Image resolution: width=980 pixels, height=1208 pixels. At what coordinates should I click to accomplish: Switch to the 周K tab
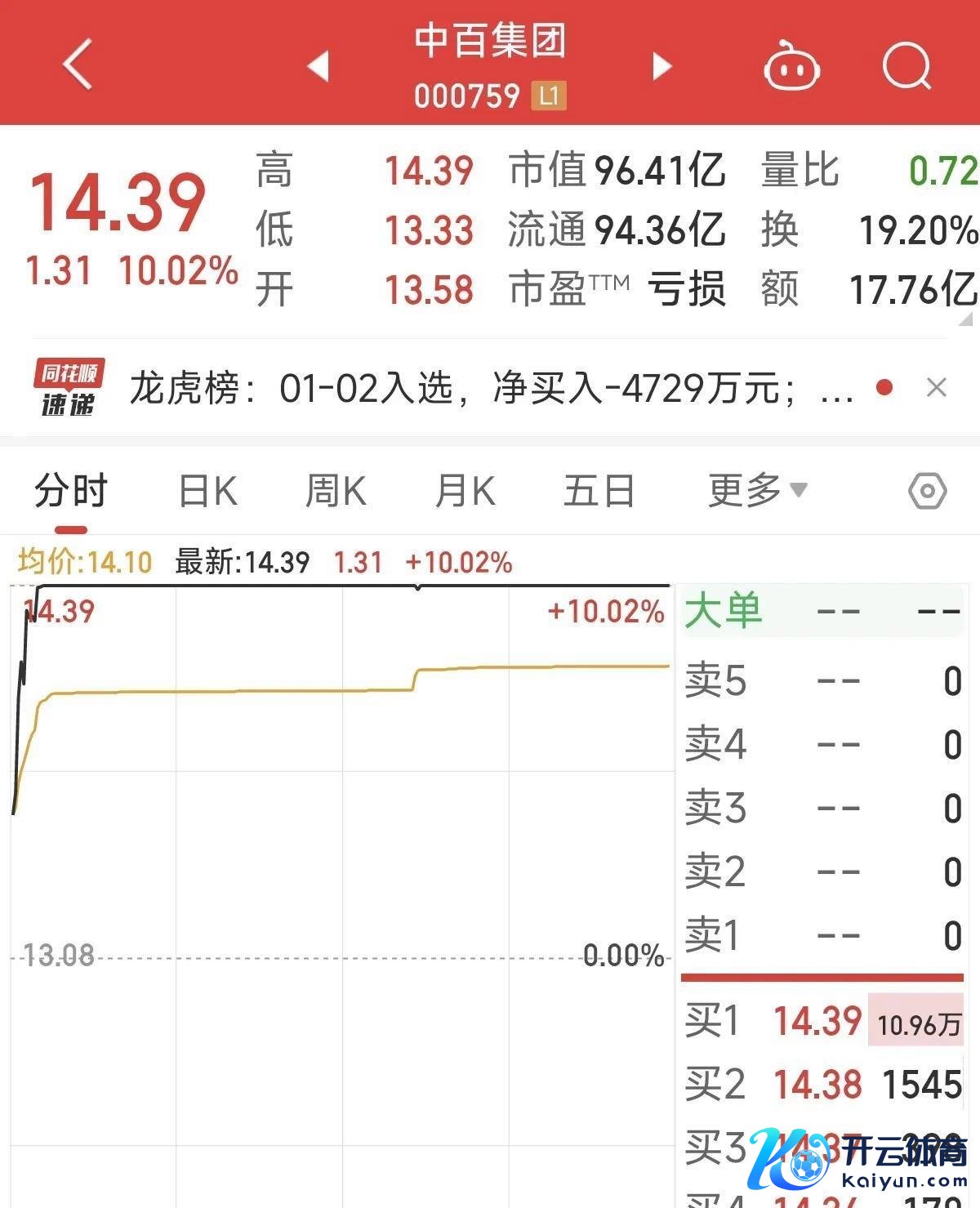(335, 492)
